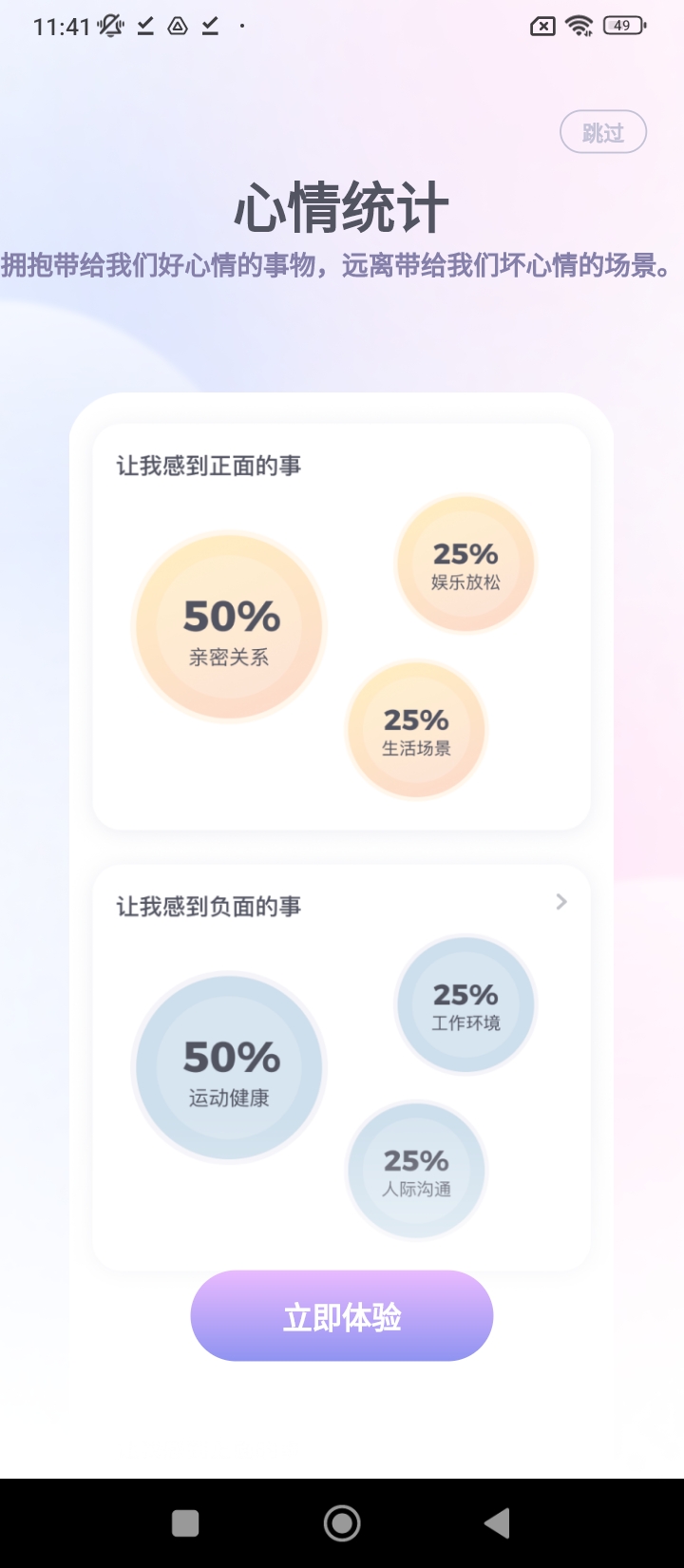The width and height of the screenshot is (684, 1568).
Task: Tap the 跳过 skip button
Action: coord(603,132)
